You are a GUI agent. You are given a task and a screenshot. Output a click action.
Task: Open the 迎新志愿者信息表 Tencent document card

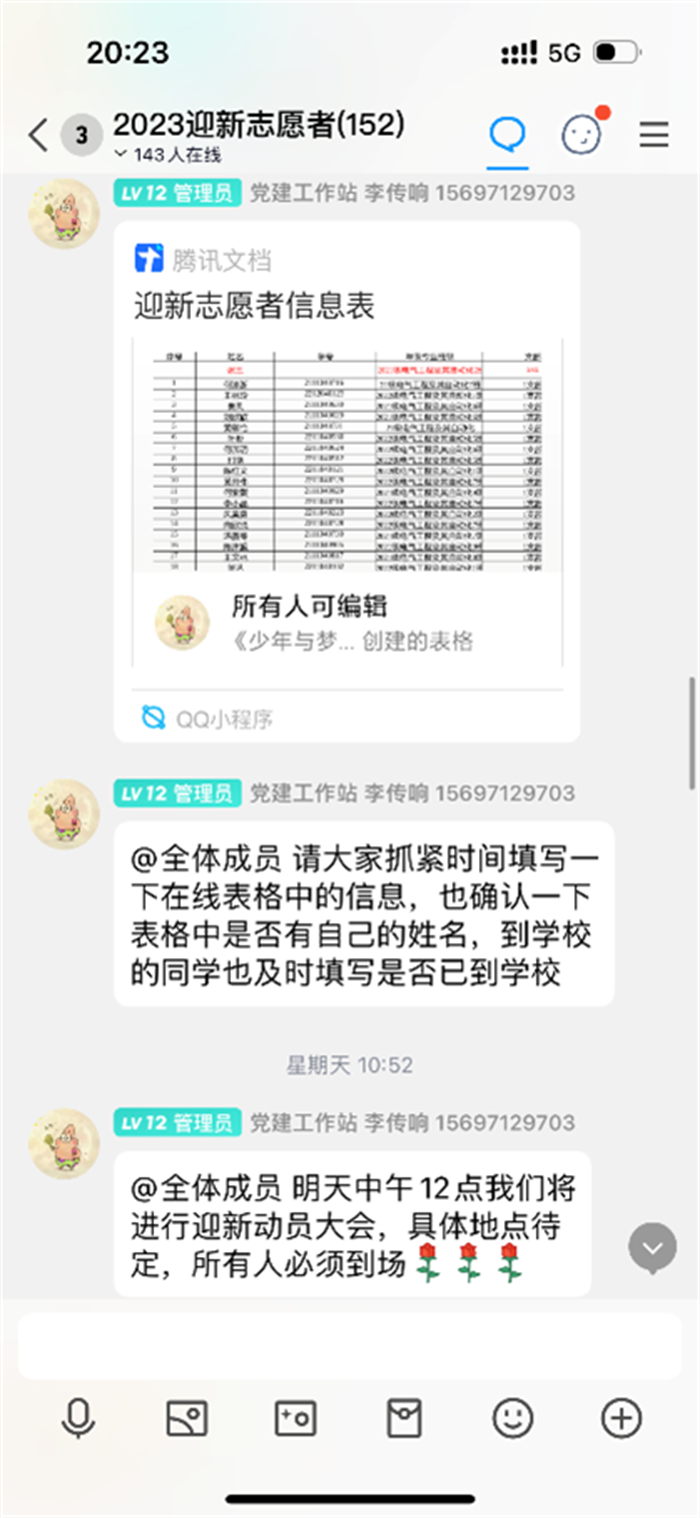pos(347,480)
